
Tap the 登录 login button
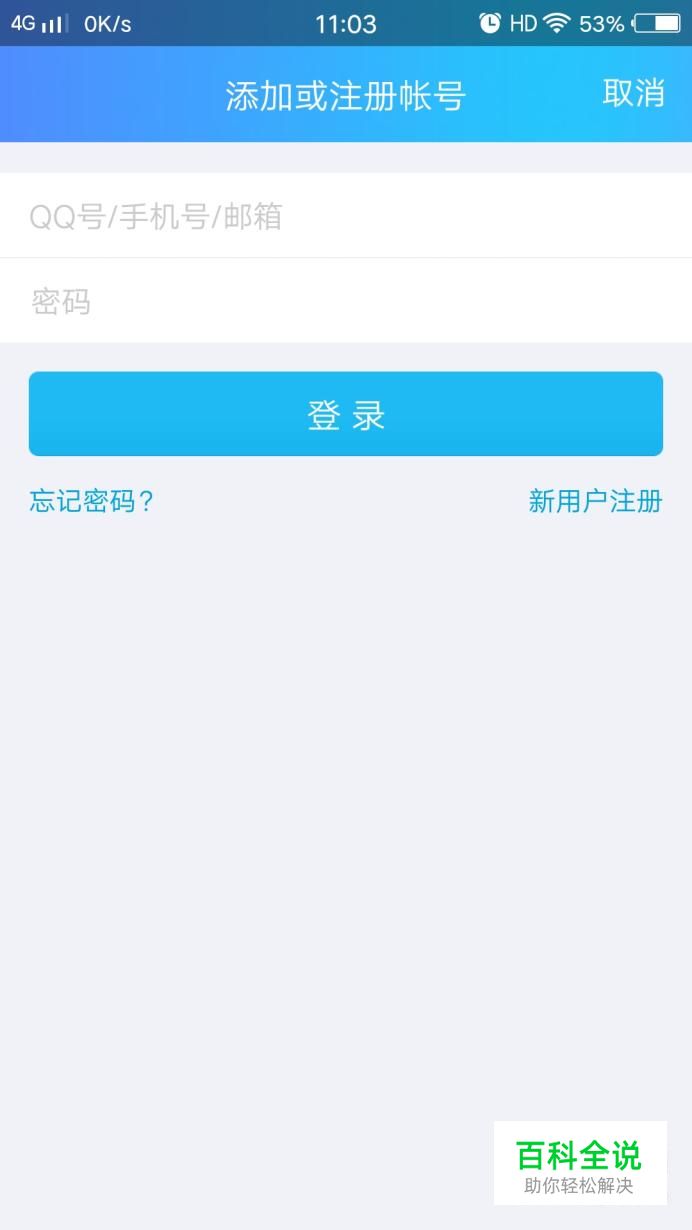pyautogui.click(x=345, y=414)
